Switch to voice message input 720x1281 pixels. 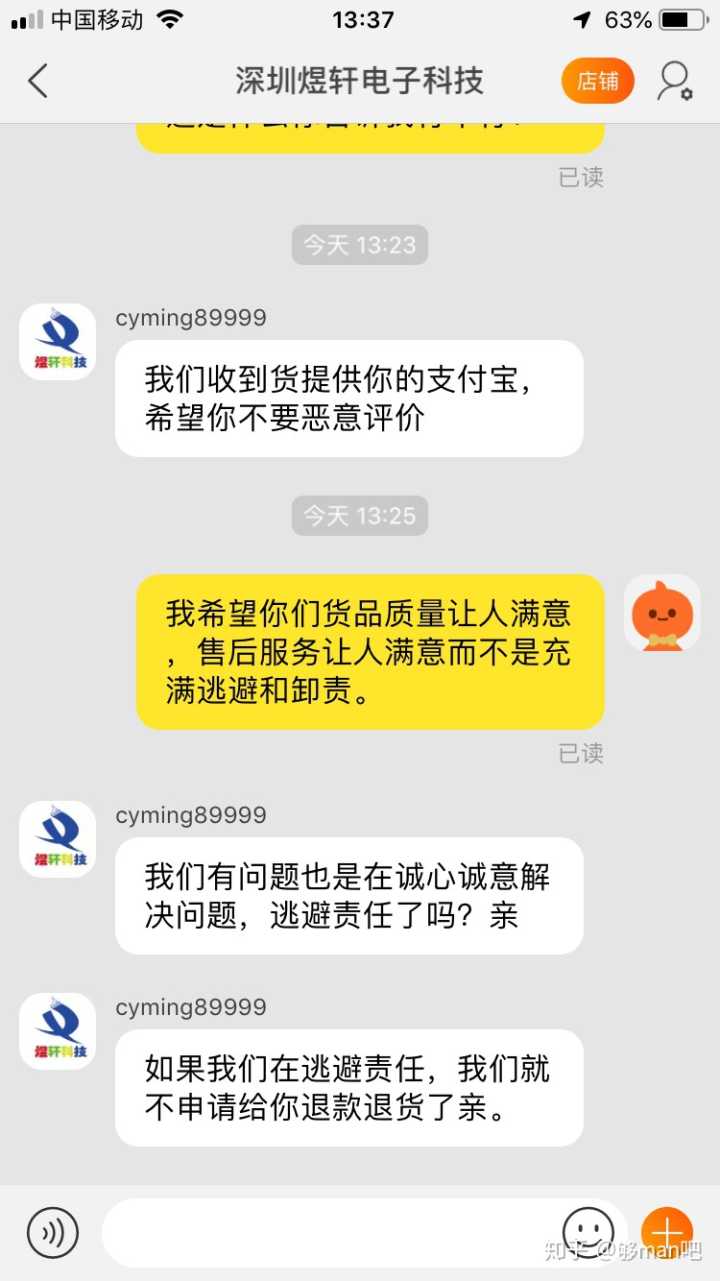(x=52, y=1232)
